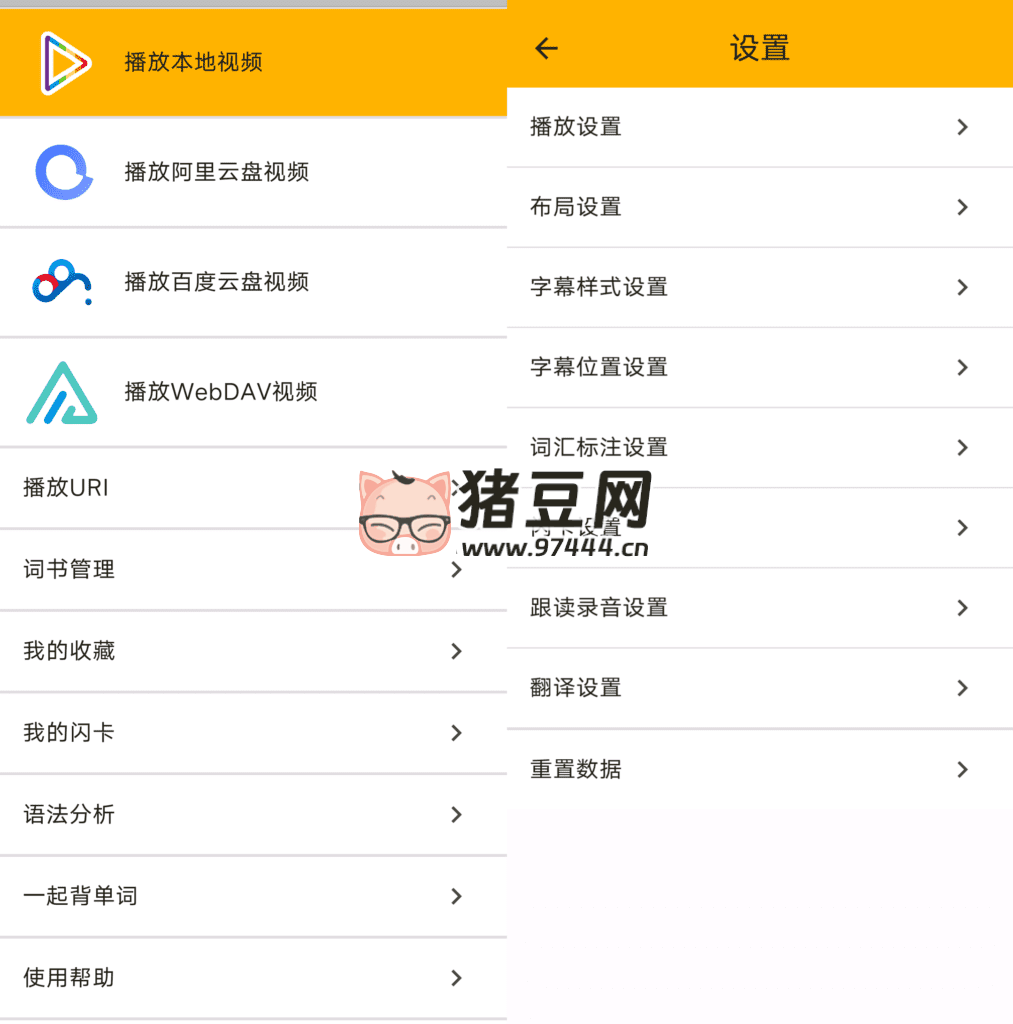Click the chevron beside 语法分析
1013x1024 pixels.
(456, 815)
